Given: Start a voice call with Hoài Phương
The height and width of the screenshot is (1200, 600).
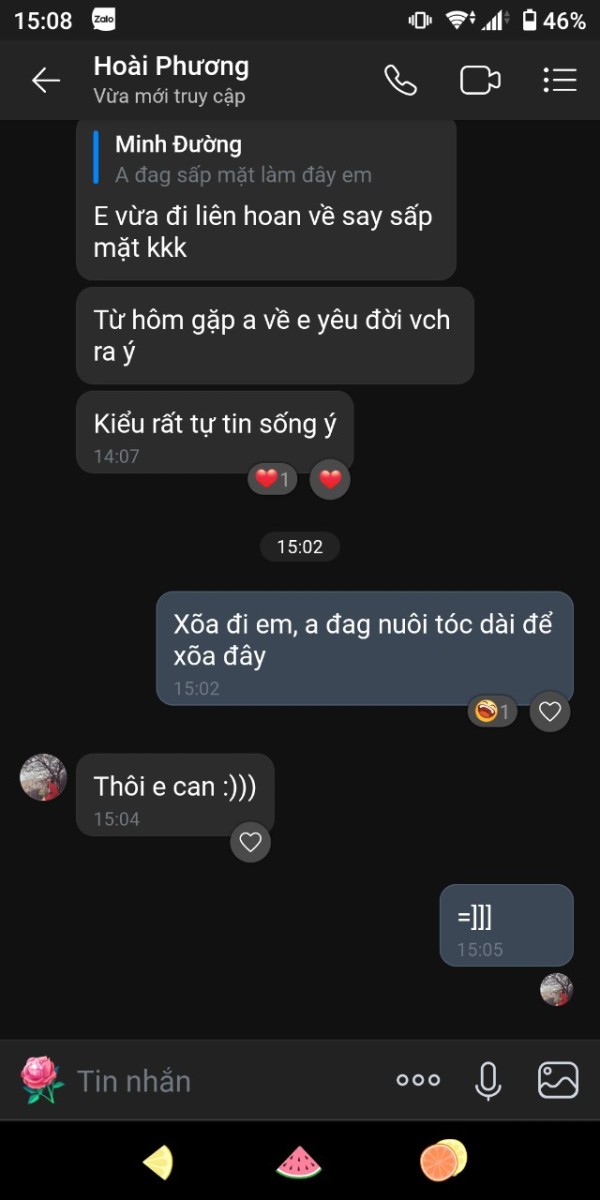Looking at the screenshot, I should (400, 81).
